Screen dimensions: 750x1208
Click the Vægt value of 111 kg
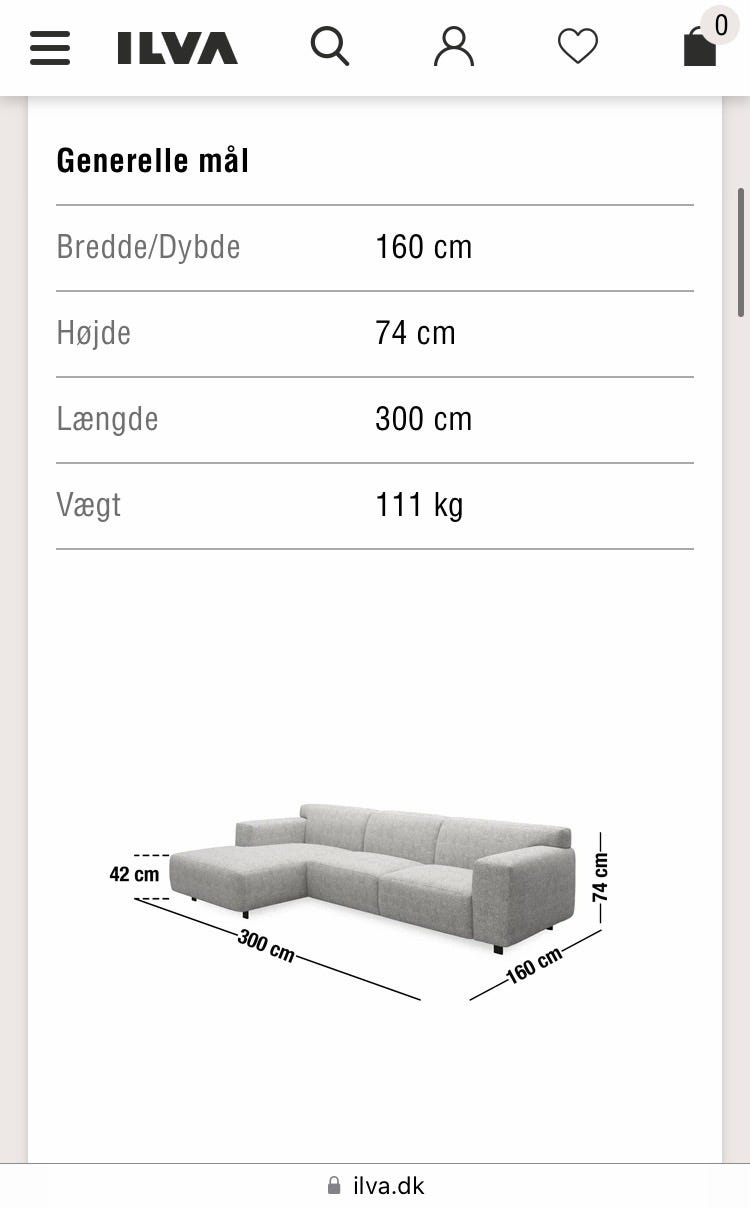pyautogui.click(x=418, y=506)
